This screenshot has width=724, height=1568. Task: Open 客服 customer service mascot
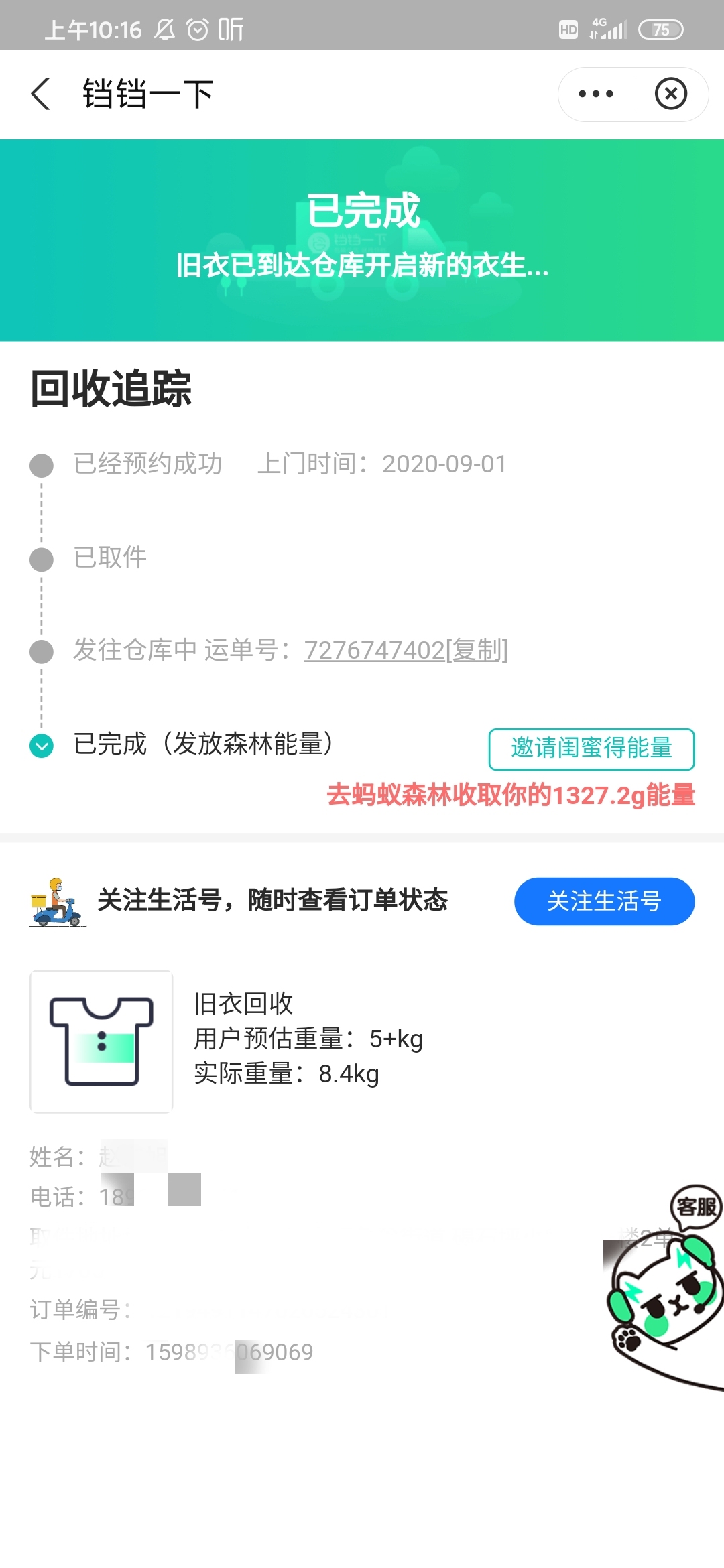[664, 1287]
